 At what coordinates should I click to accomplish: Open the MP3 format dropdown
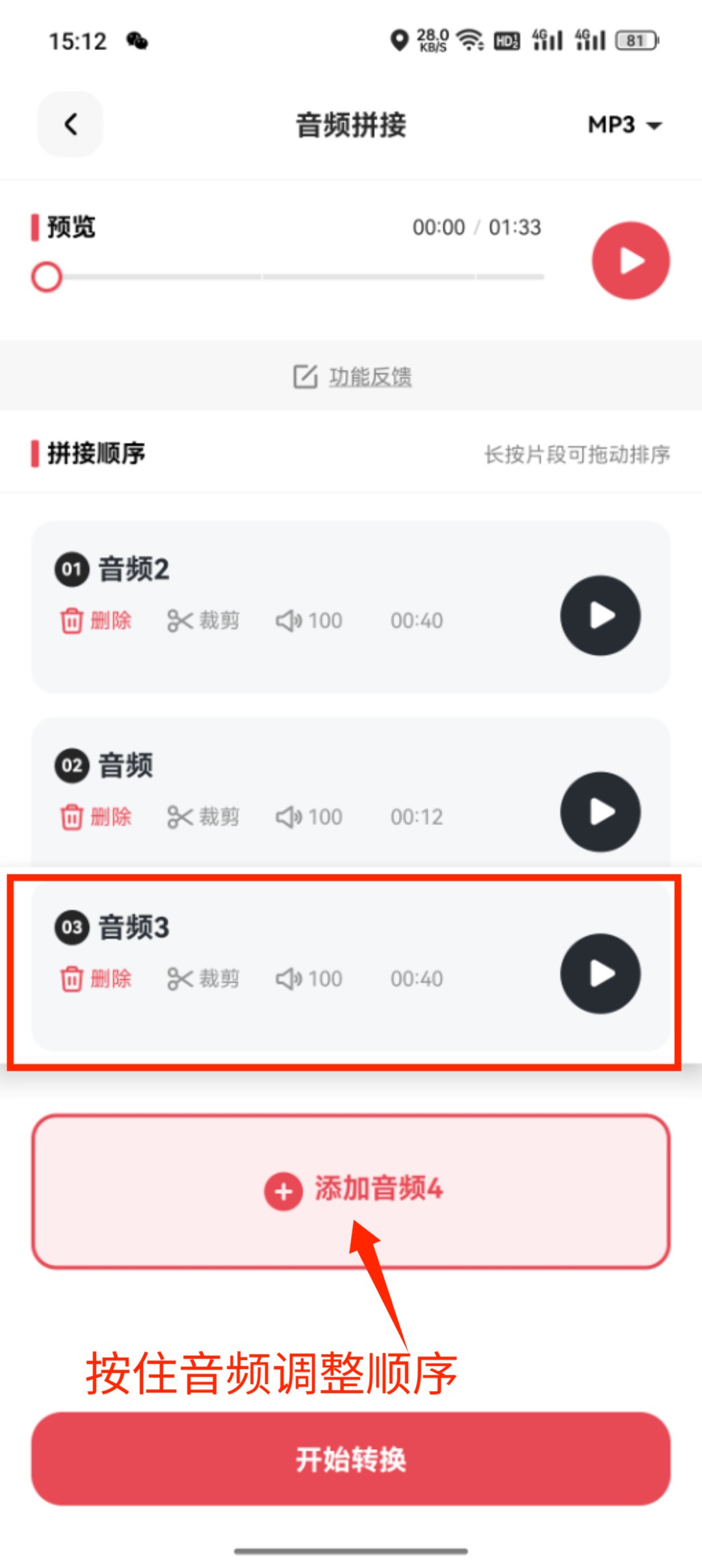pos(624,125)
